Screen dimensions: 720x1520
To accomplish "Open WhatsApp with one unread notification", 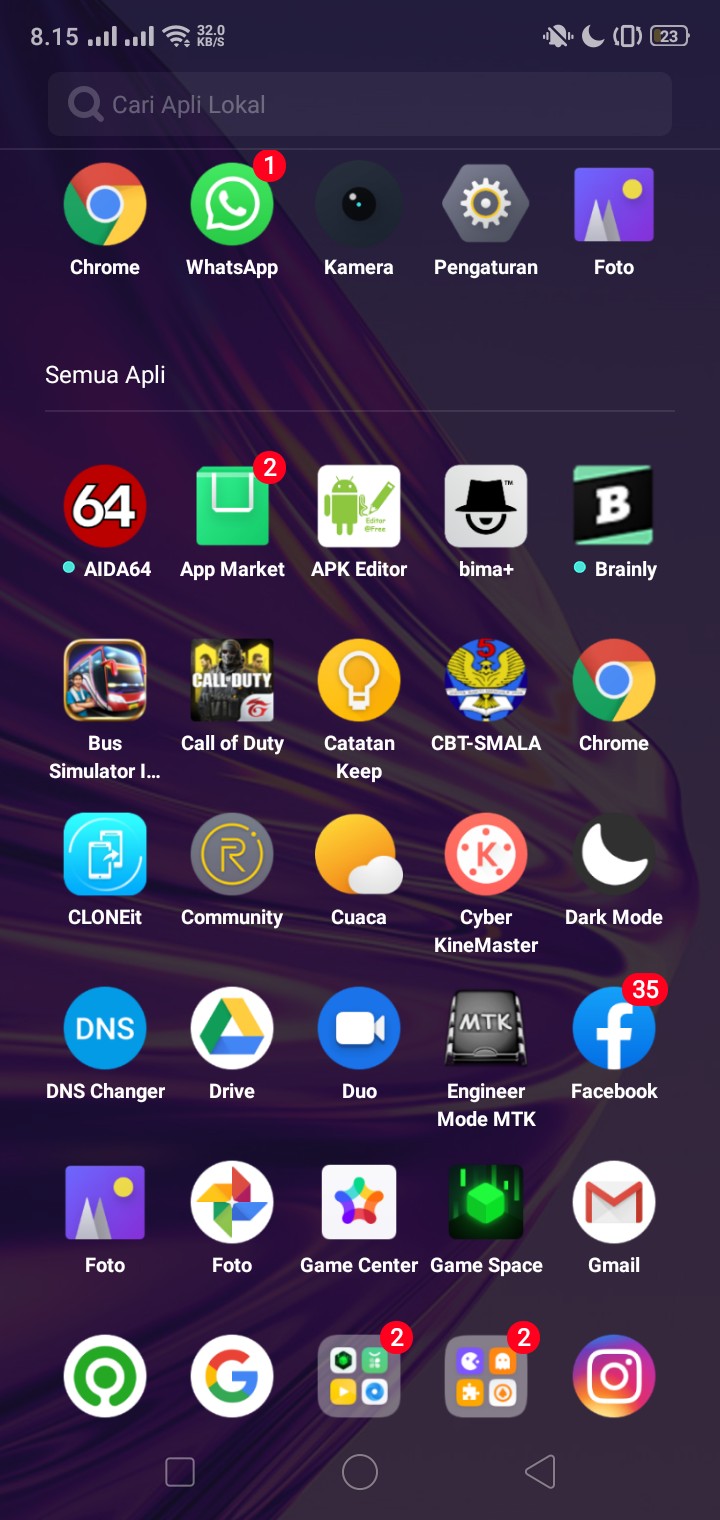I will coord(232,203).
